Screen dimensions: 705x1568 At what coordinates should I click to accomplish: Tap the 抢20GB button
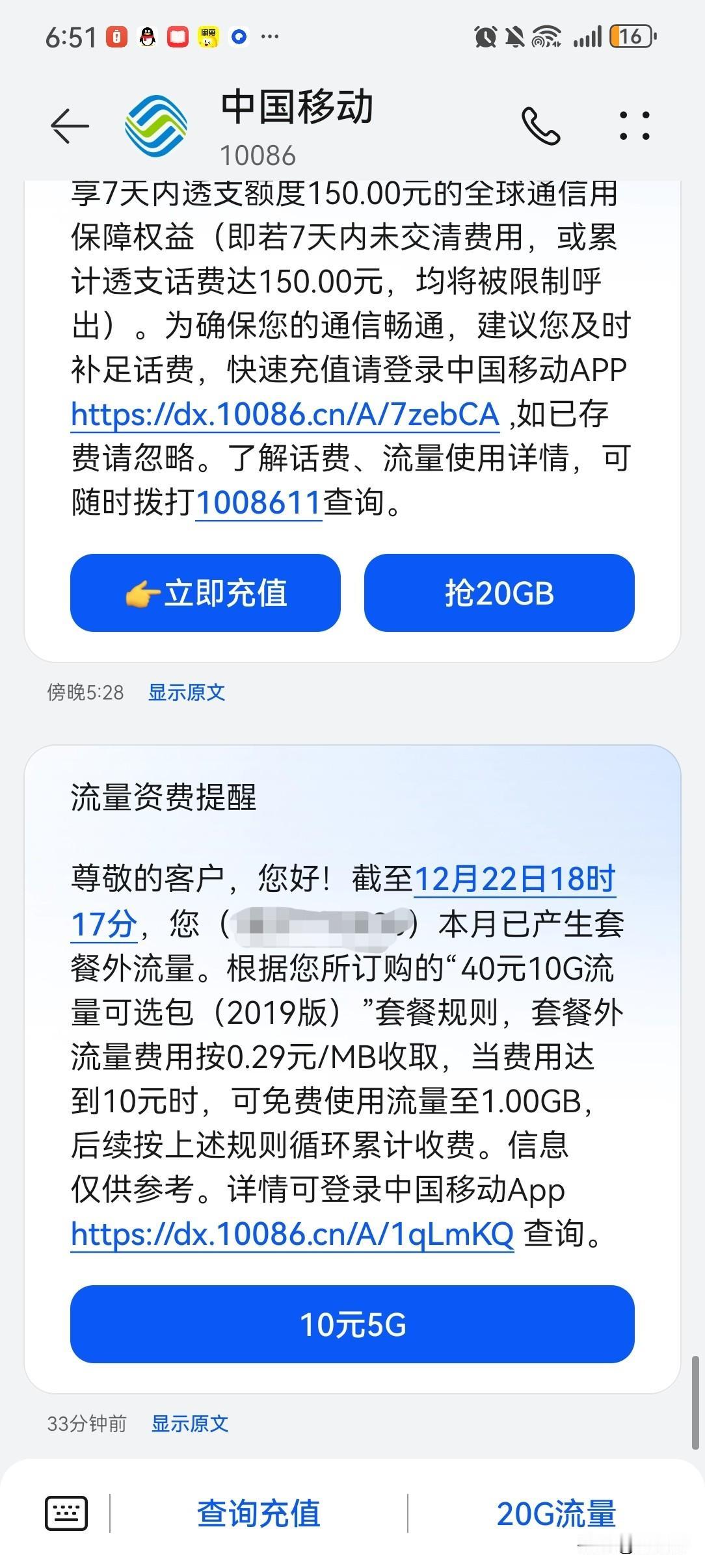pos(501,593)
